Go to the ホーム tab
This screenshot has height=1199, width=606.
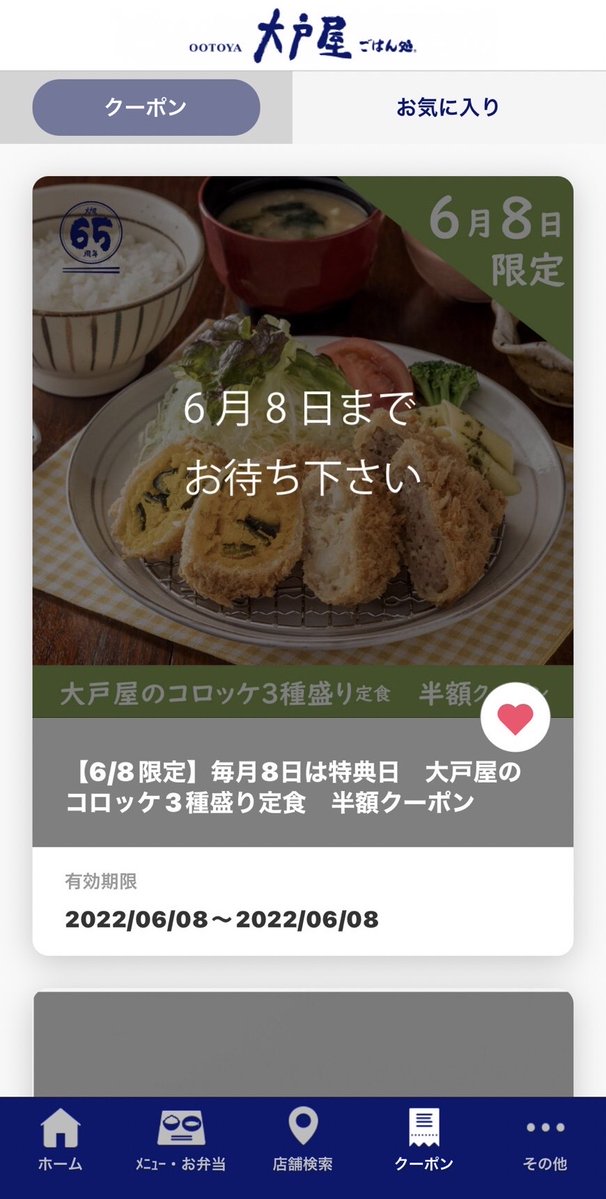60,1140
